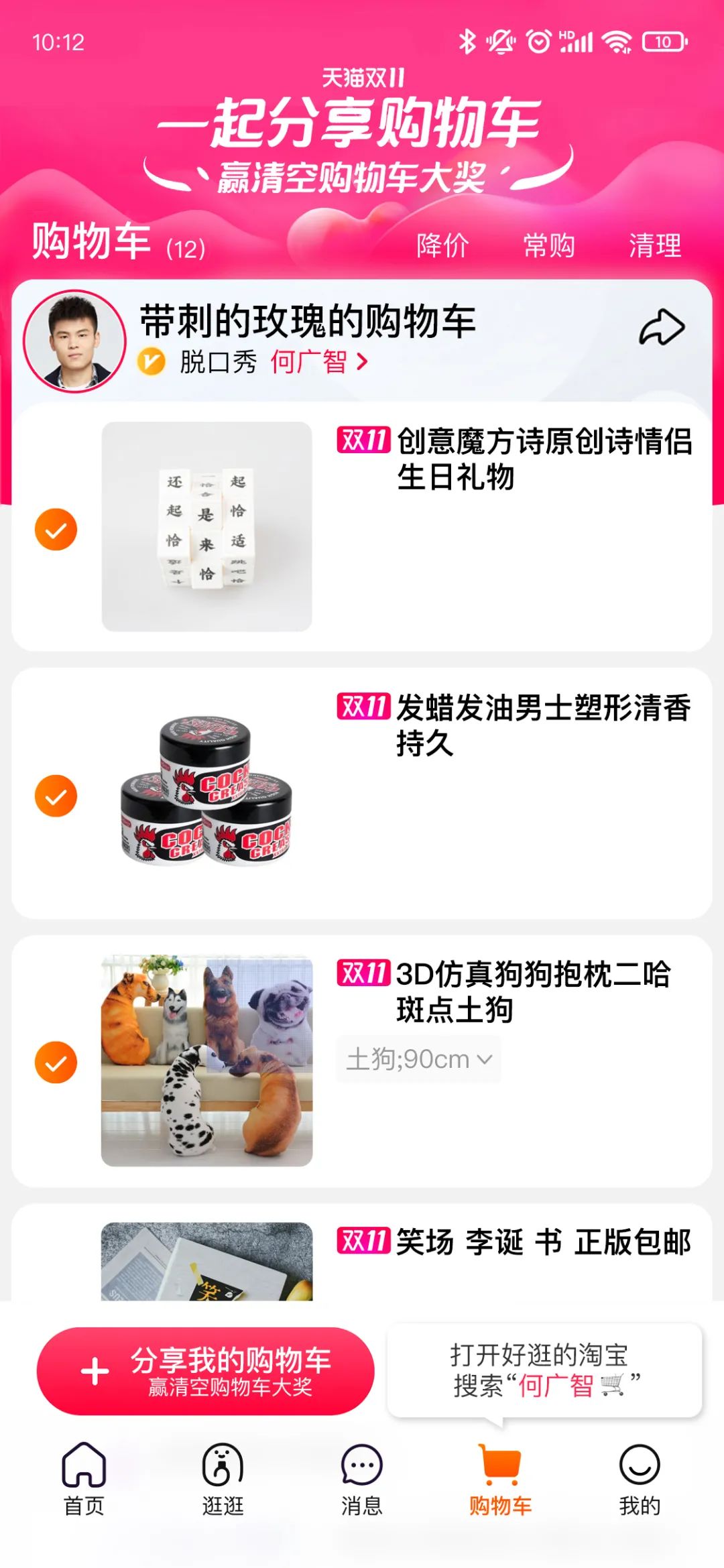The height and width of the screenshot is (1568, 724).
Task: Open the 常购 tab
Action: (x=549, y=247)
